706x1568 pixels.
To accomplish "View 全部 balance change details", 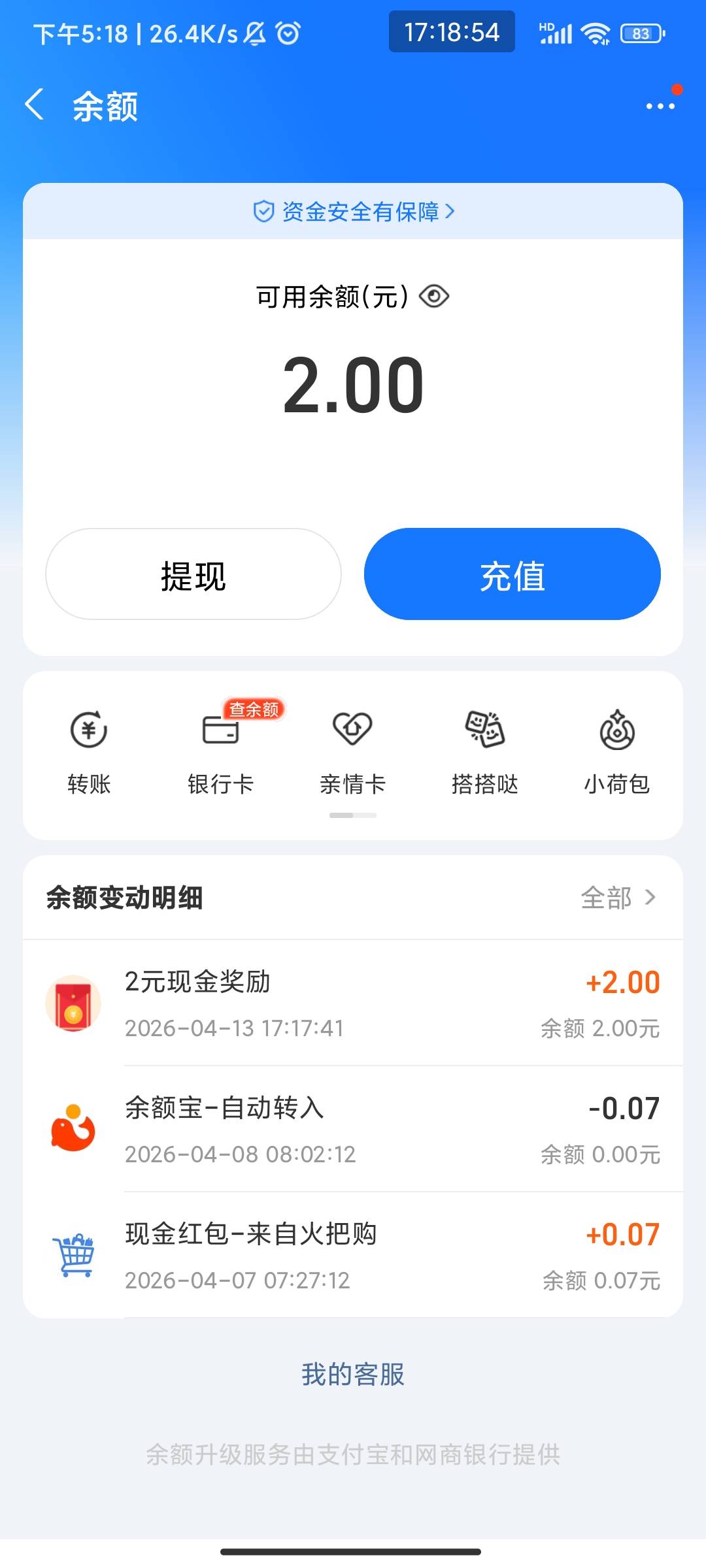I will pyautogui.click(x=618, y=898).
